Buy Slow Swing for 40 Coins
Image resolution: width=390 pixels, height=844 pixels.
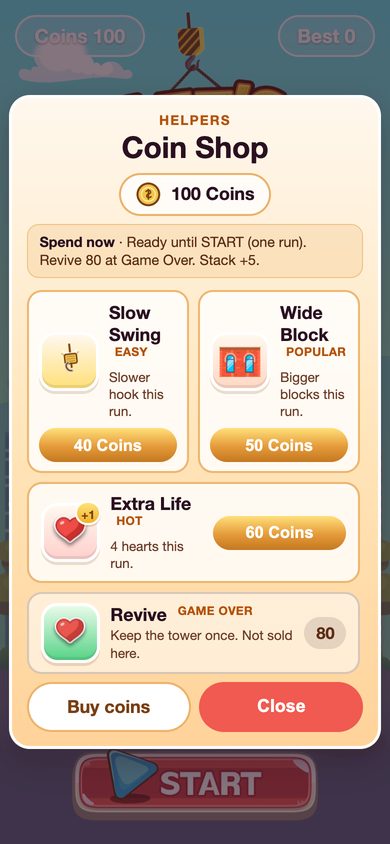(x=108, y=445)
